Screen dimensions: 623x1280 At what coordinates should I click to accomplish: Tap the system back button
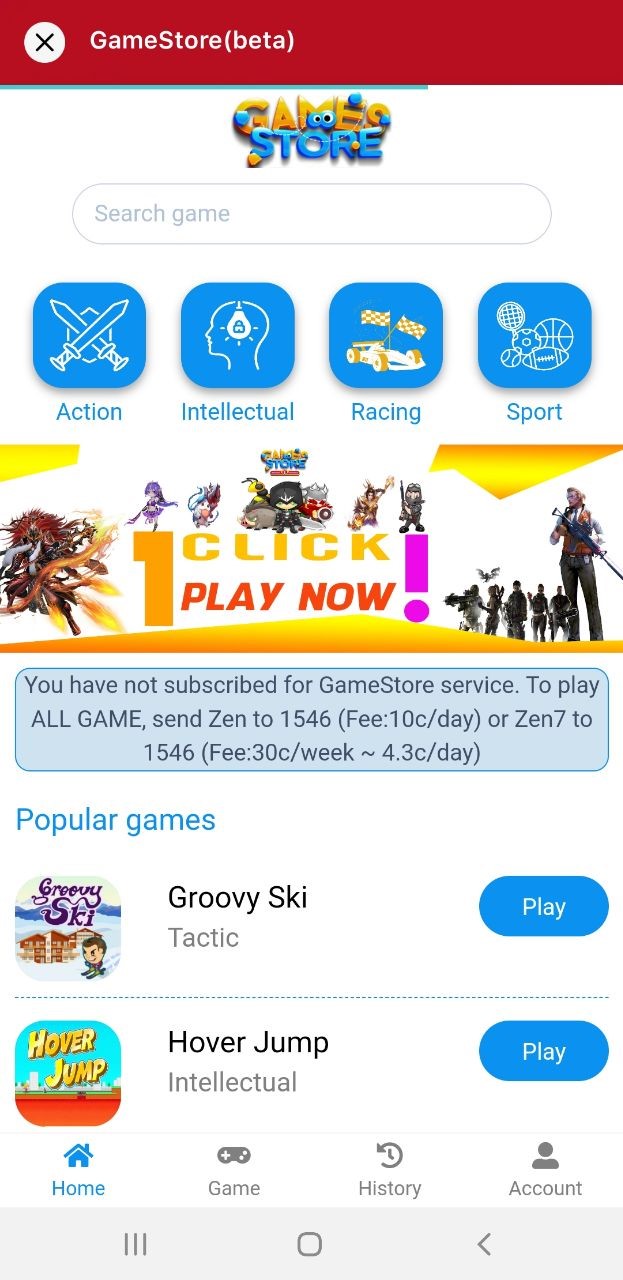tap(484, 1244)
